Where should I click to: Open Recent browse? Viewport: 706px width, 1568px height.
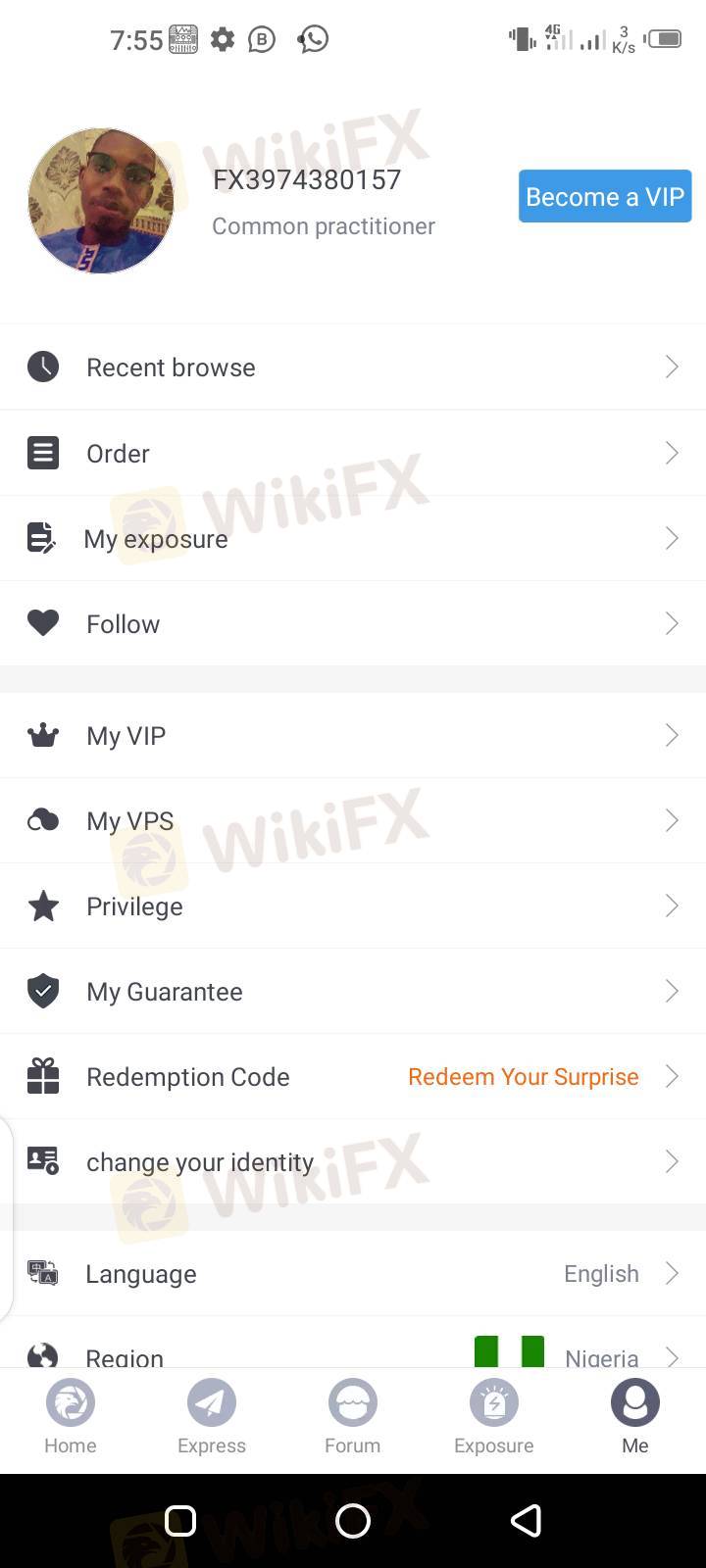(353, 367)
